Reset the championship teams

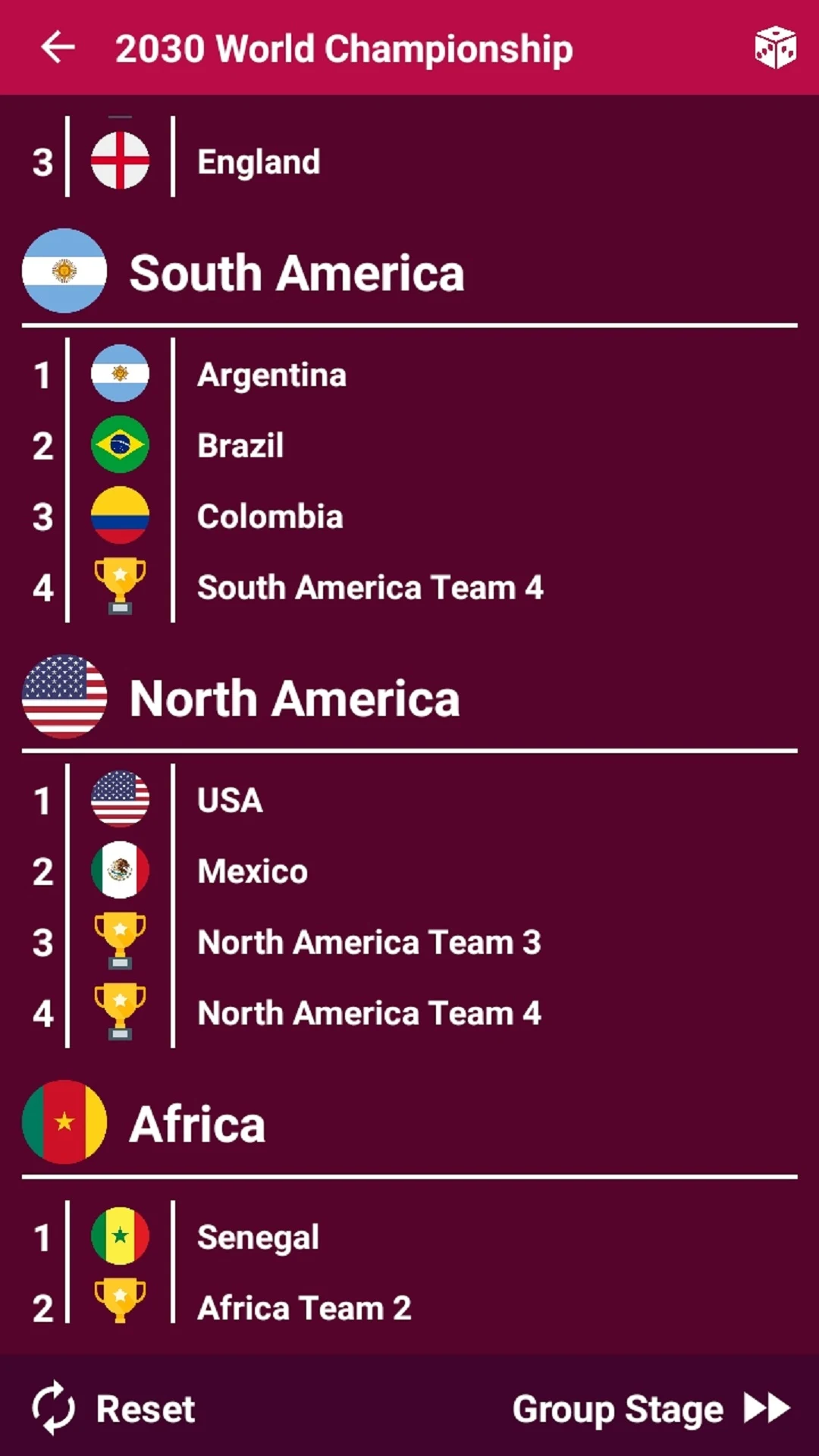114,1409
